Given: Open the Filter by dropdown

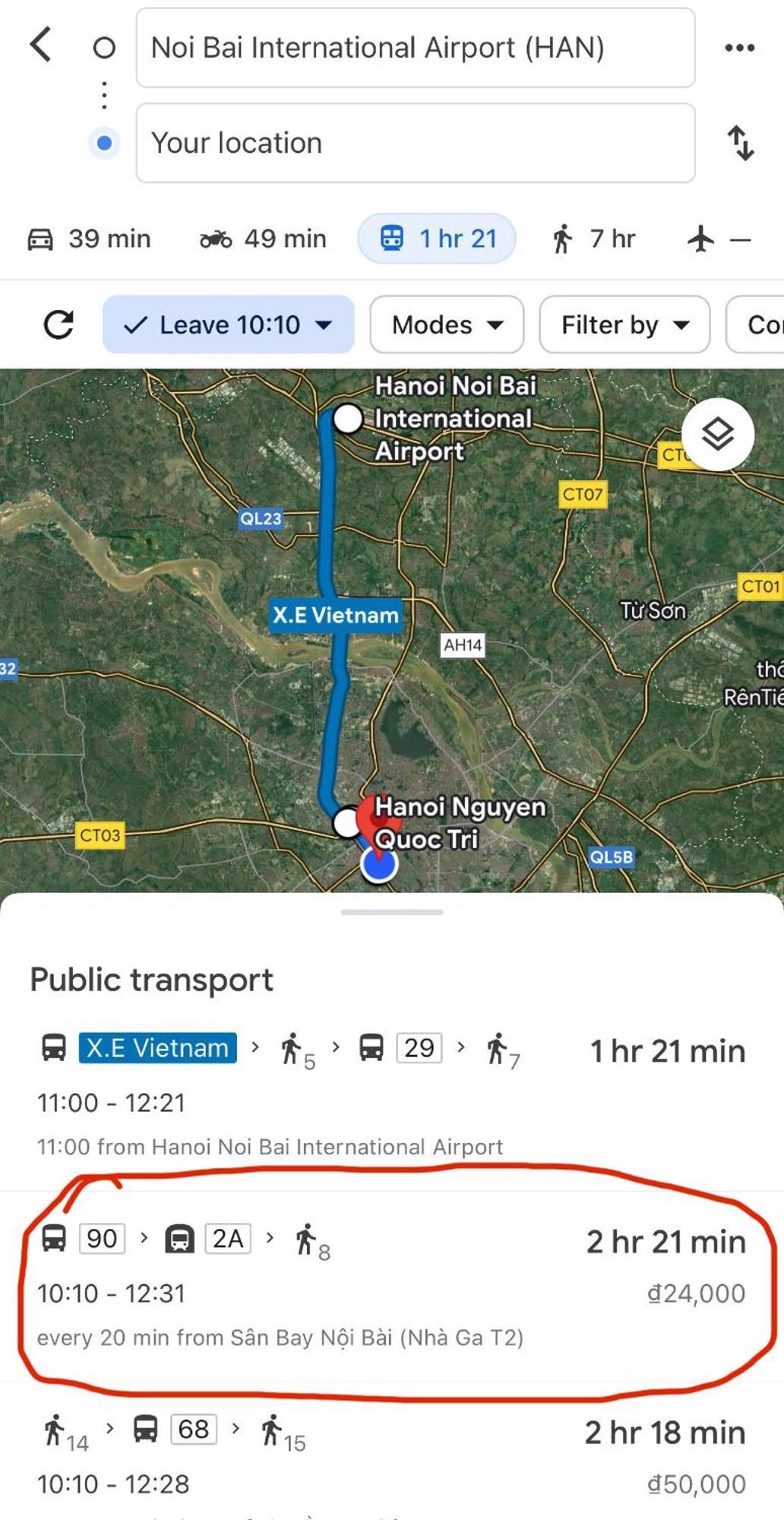Looking at the screenshot, I should click(624, 325).
